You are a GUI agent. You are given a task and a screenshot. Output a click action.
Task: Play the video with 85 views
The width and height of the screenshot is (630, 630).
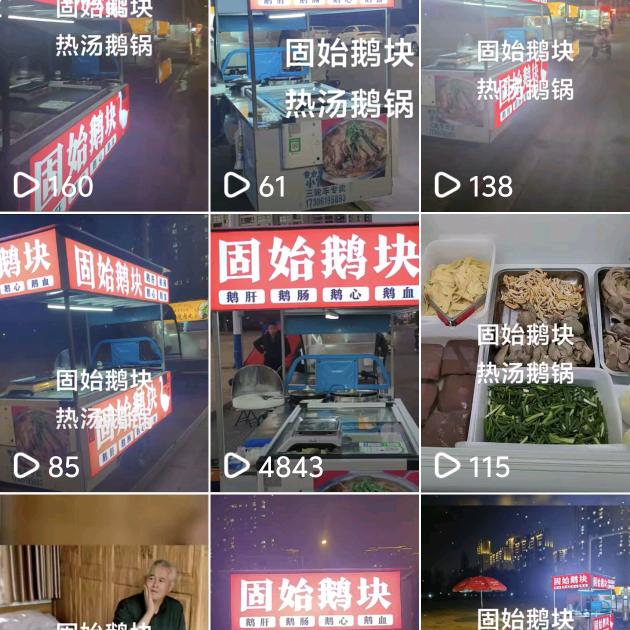point(104,352)
